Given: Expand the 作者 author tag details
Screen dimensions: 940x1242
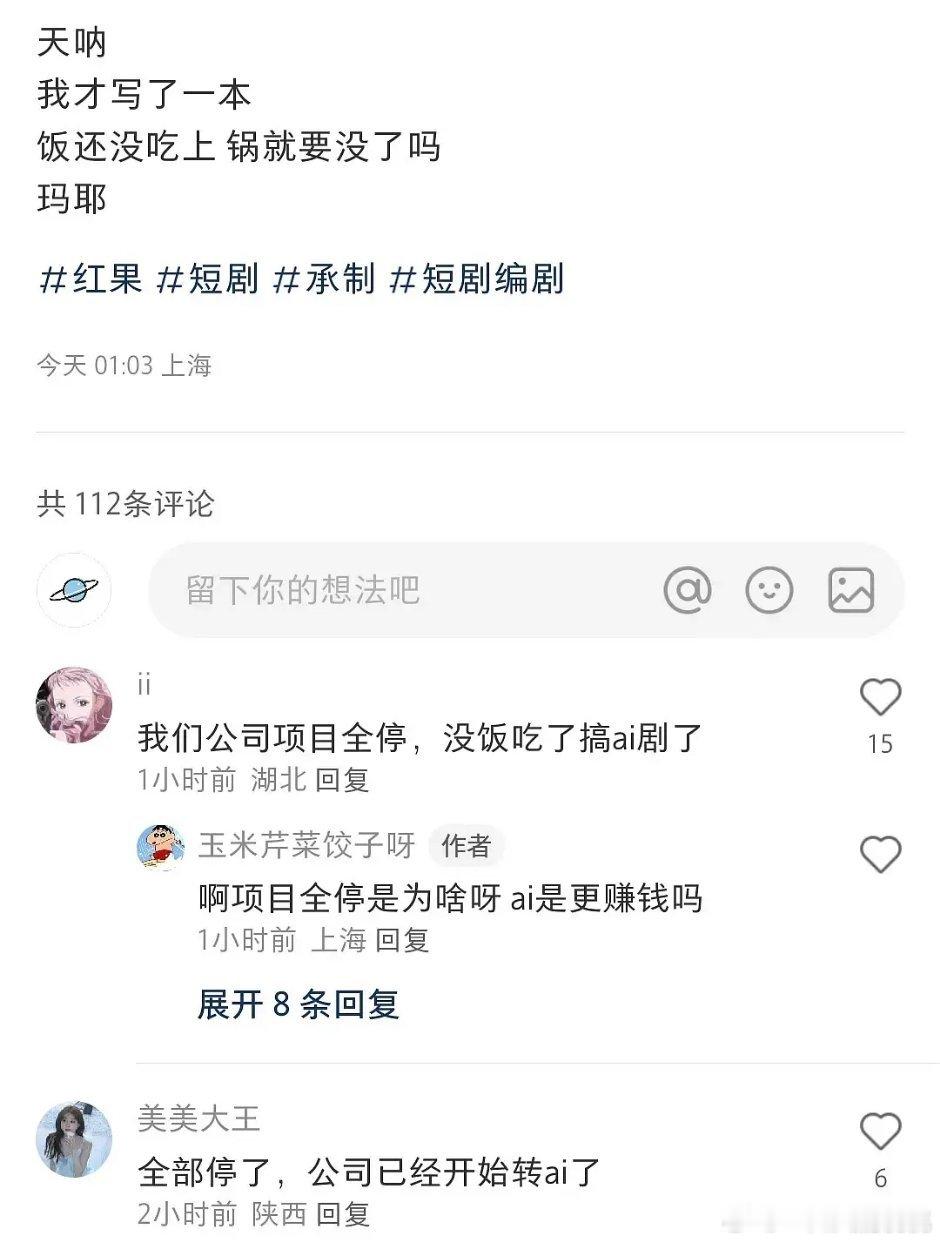Looking at the screenshot, I should point(465,845).
